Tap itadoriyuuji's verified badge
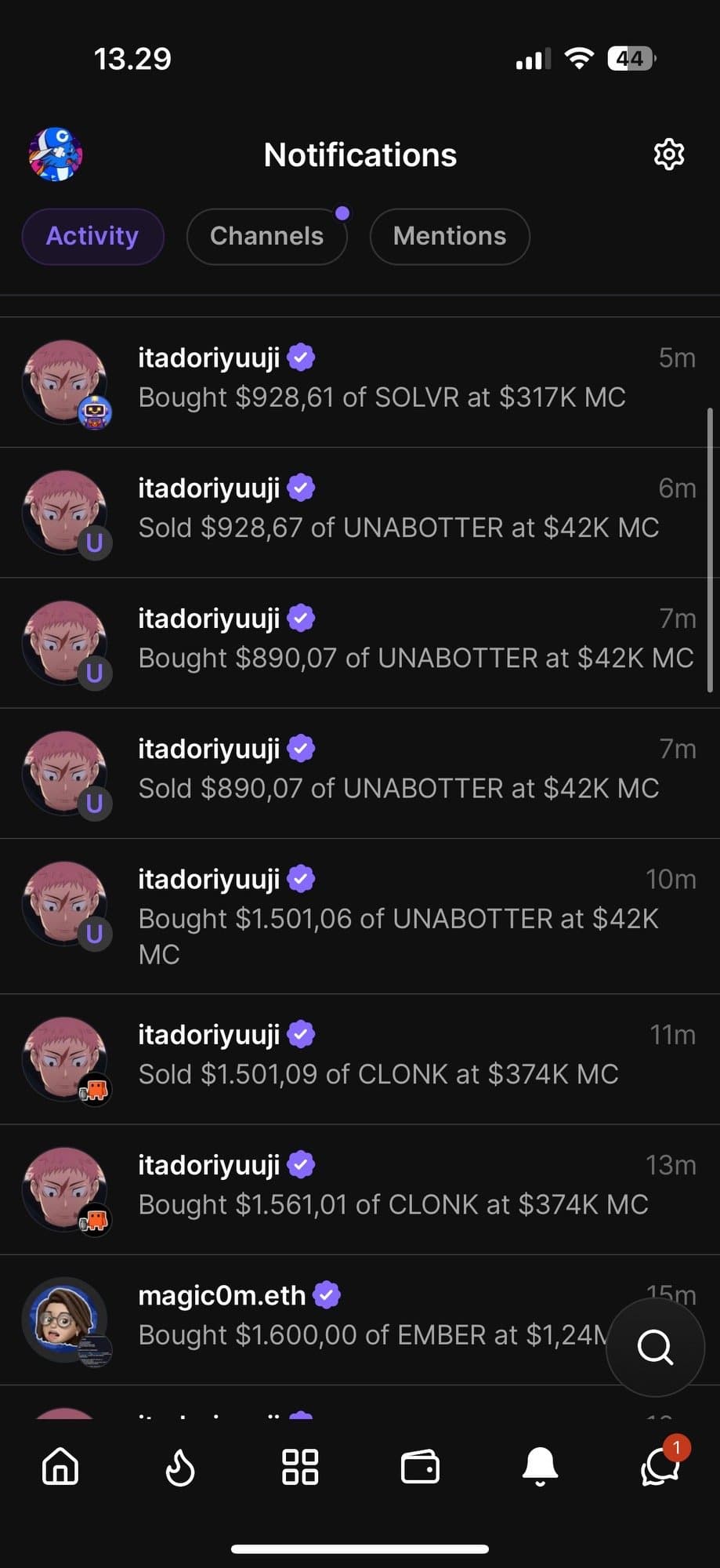The image size is (720, 1568). pos(301,357)
